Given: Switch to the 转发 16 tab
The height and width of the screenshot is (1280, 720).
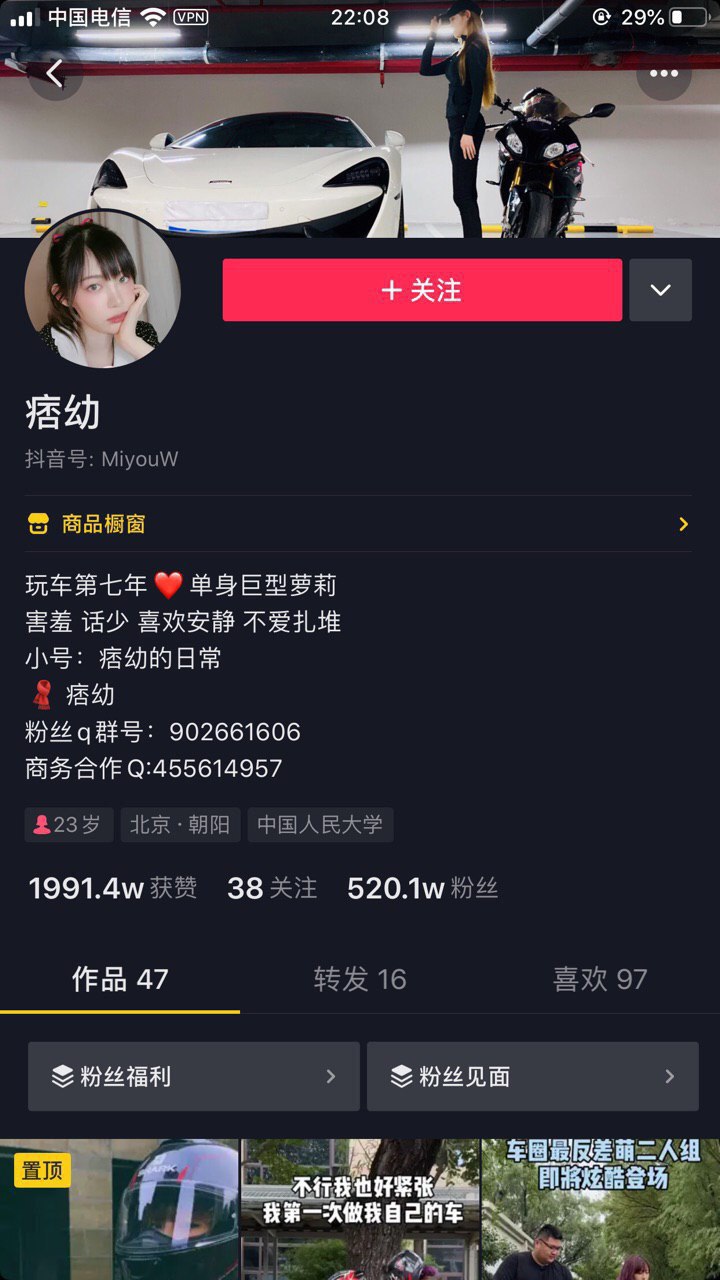Looking at the screenshot, I should [x=360, y=979].
